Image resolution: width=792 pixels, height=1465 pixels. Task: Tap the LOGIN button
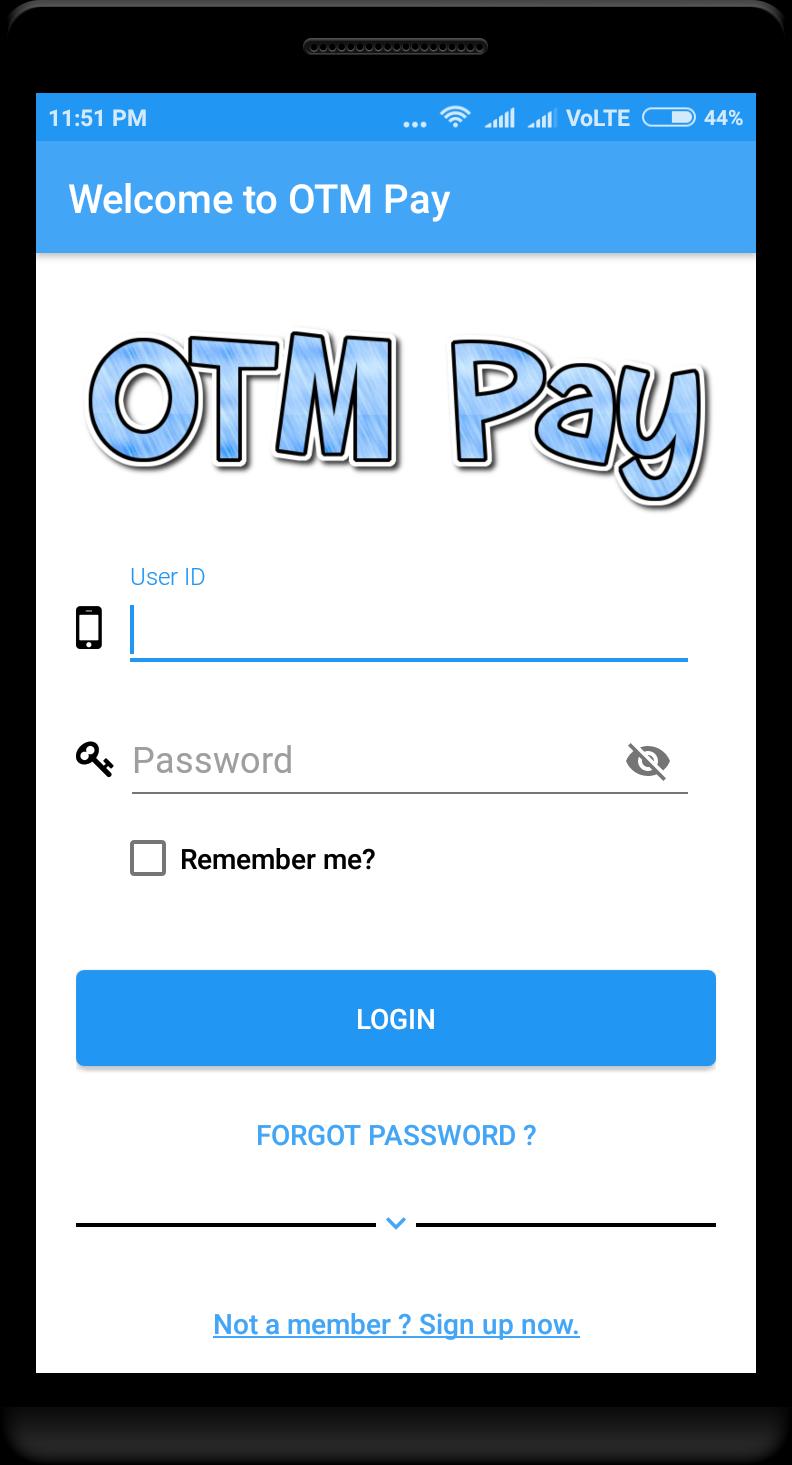396,1018
